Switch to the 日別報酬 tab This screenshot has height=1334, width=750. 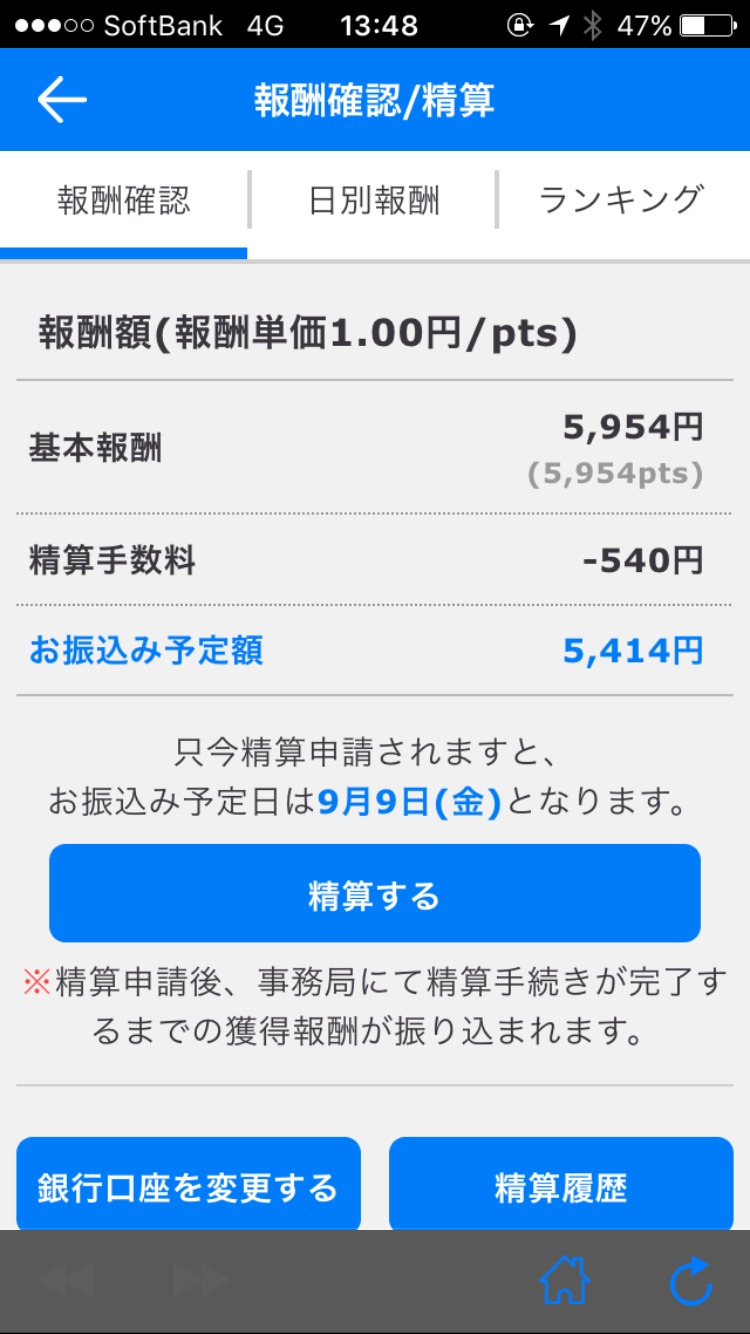(374, 201)
